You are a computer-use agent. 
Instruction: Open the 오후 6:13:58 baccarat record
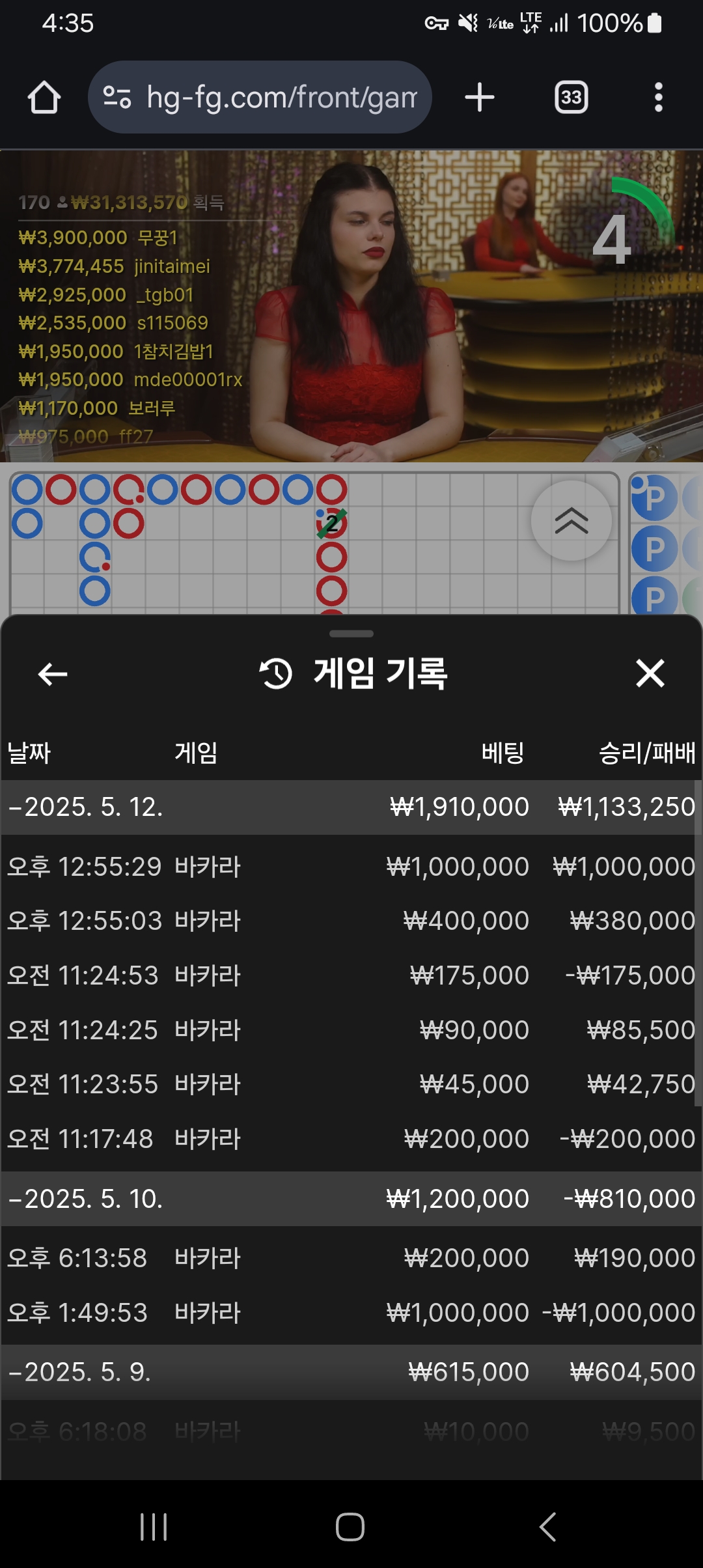(x=351, y=1258)
